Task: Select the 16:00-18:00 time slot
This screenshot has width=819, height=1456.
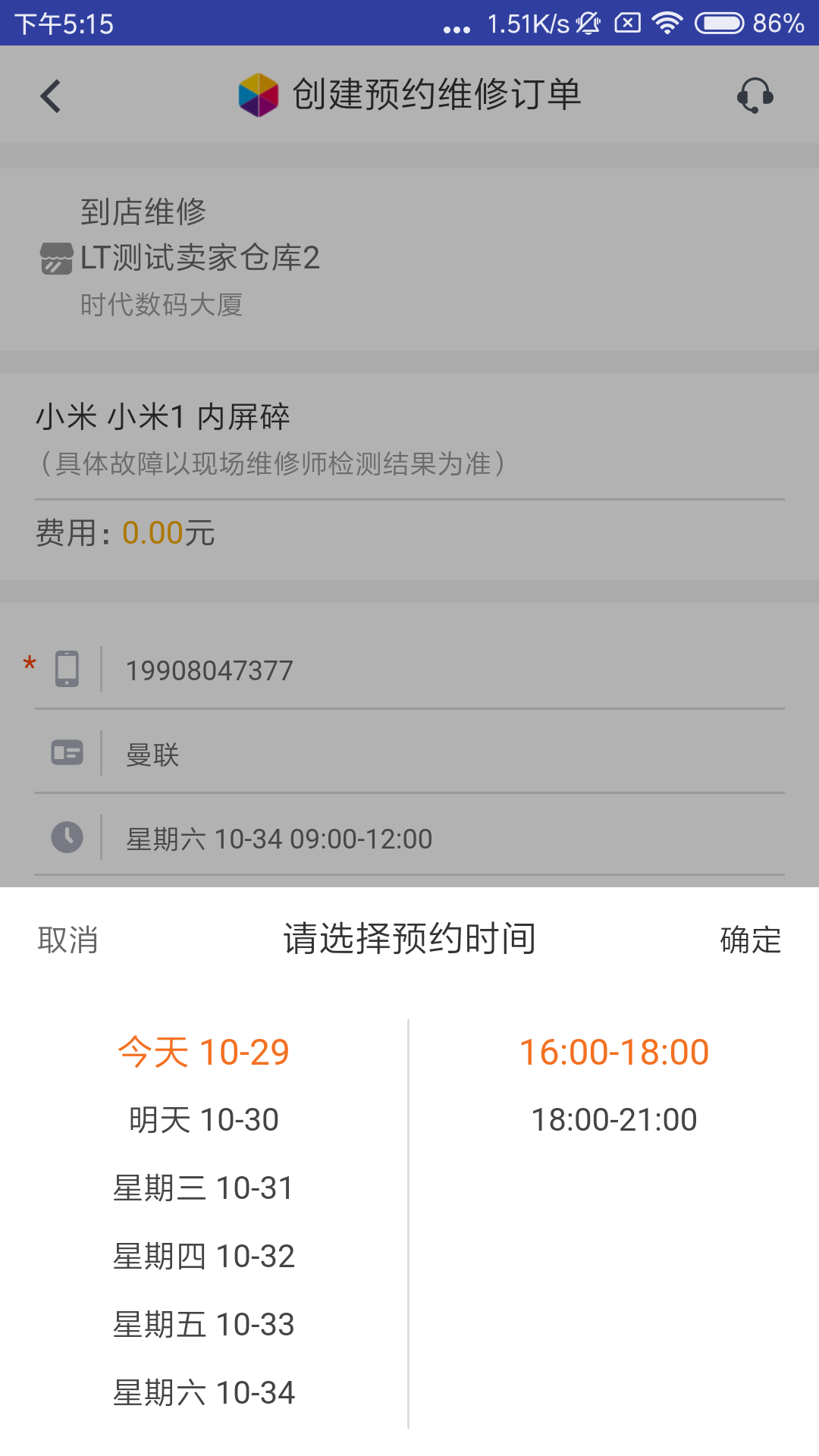Action: 614,1053
